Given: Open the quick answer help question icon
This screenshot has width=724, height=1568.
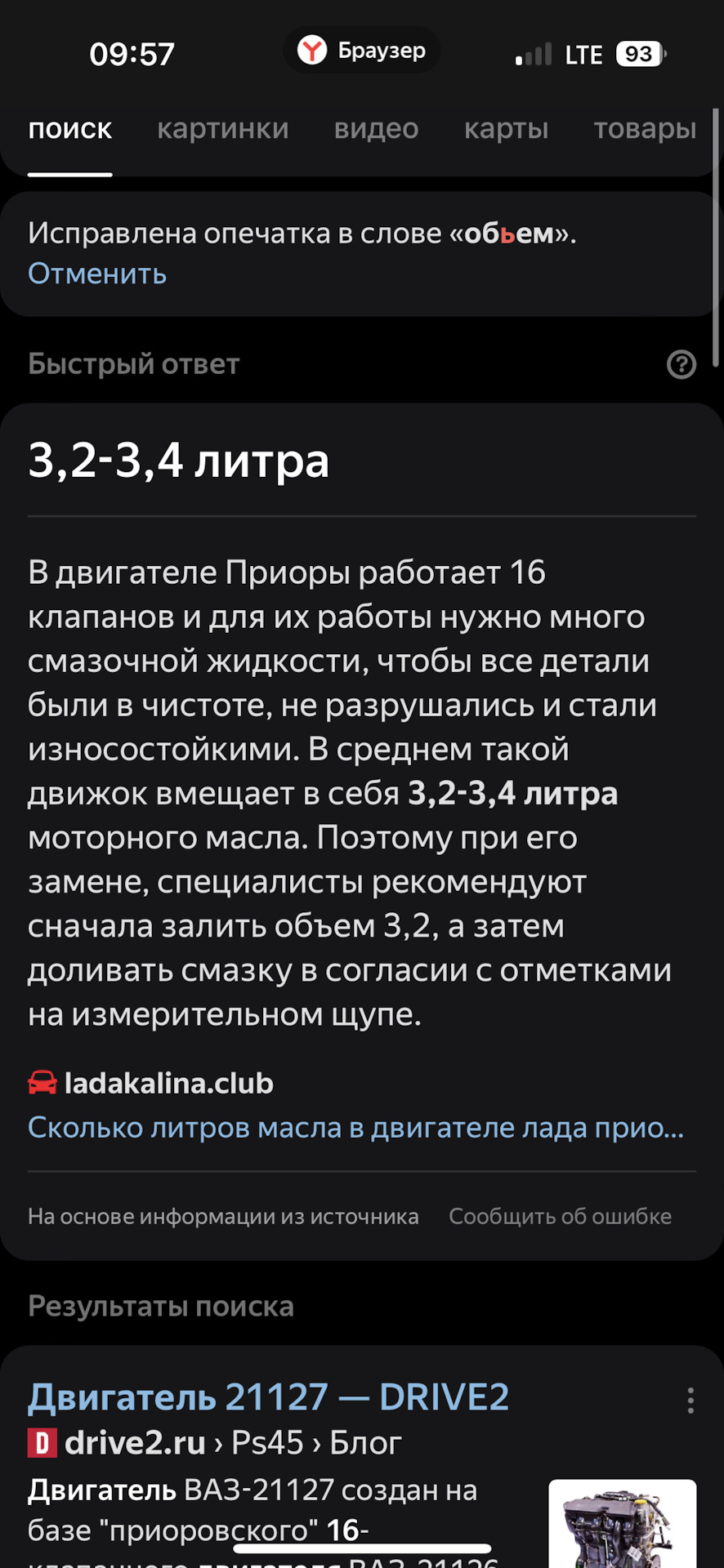Looking at the screenshot, I should click(x=681, y=364).
